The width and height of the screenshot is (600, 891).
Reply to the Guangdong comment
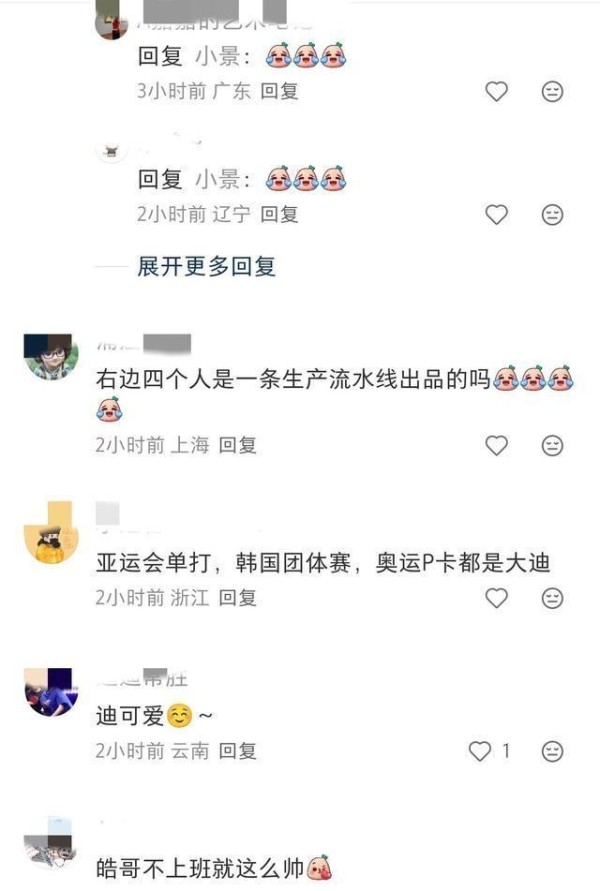click(279, 91)
